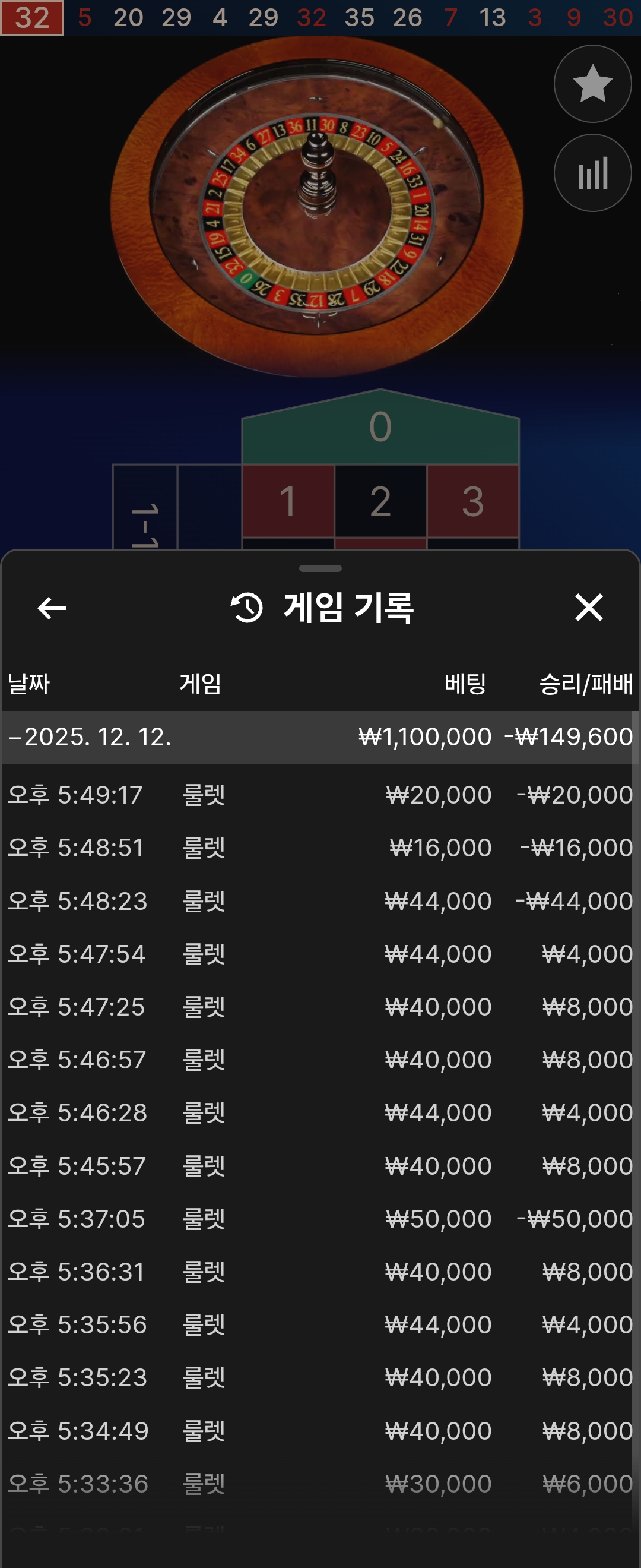Open the statistics bar chart button

point(592,173)
